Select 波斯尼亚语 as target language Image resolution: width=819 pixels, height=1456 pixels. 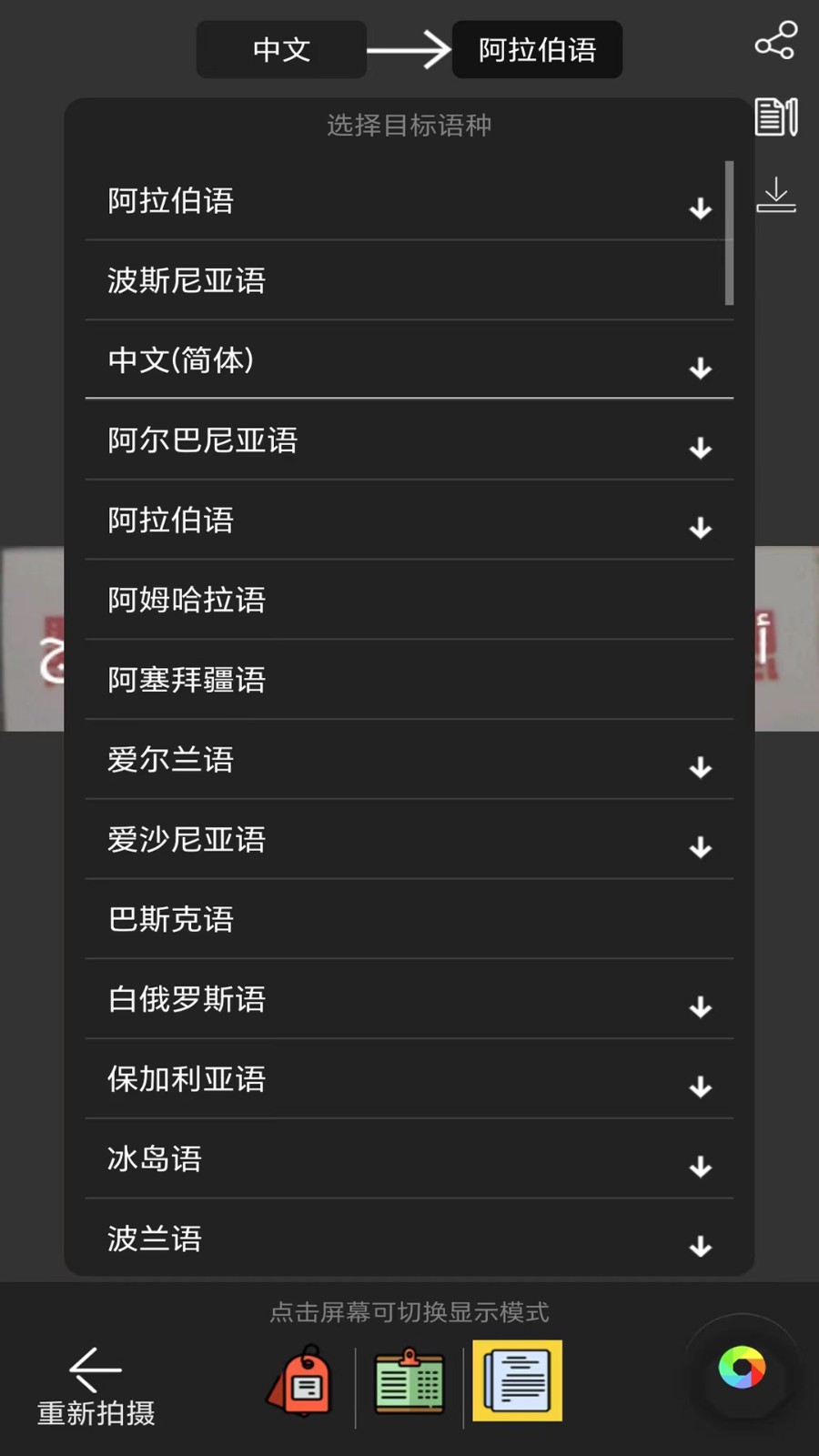(x=187, y=280)
